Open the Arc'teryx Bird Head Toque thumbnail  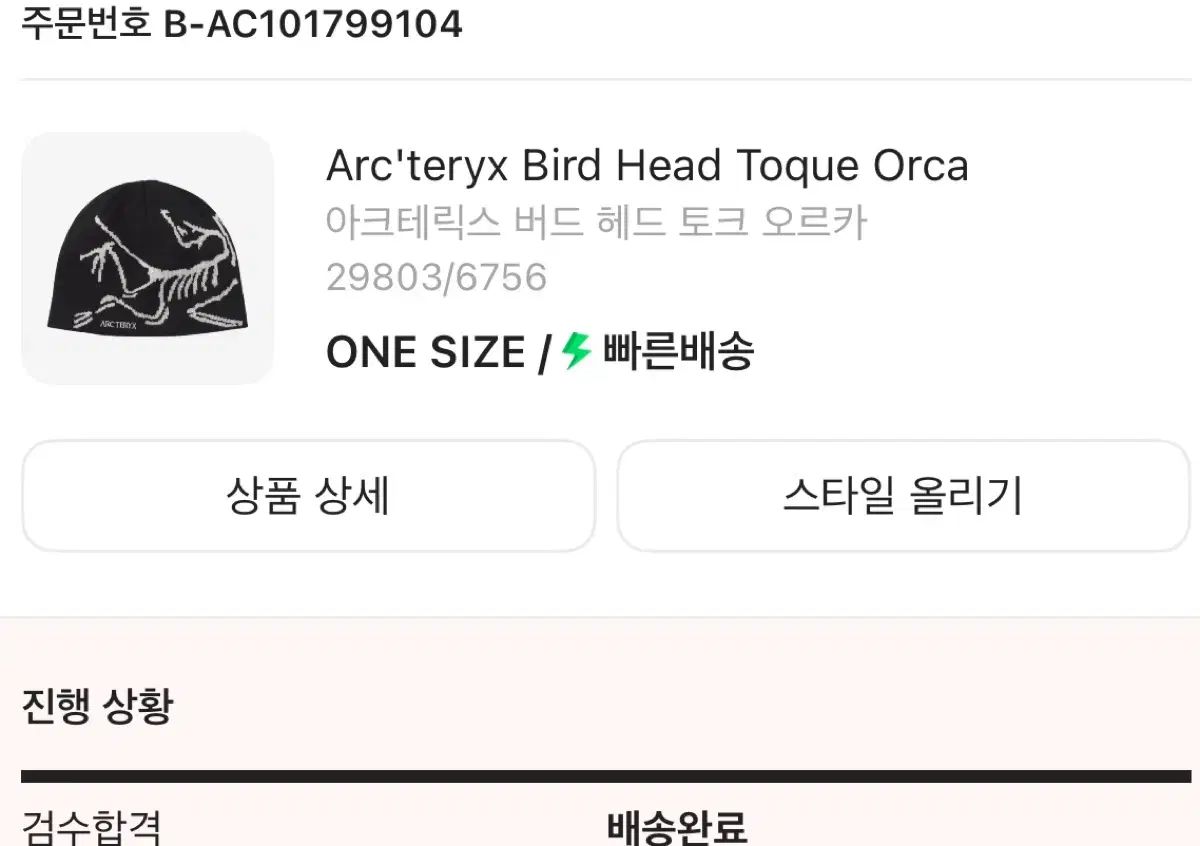[x=148, y=258]
